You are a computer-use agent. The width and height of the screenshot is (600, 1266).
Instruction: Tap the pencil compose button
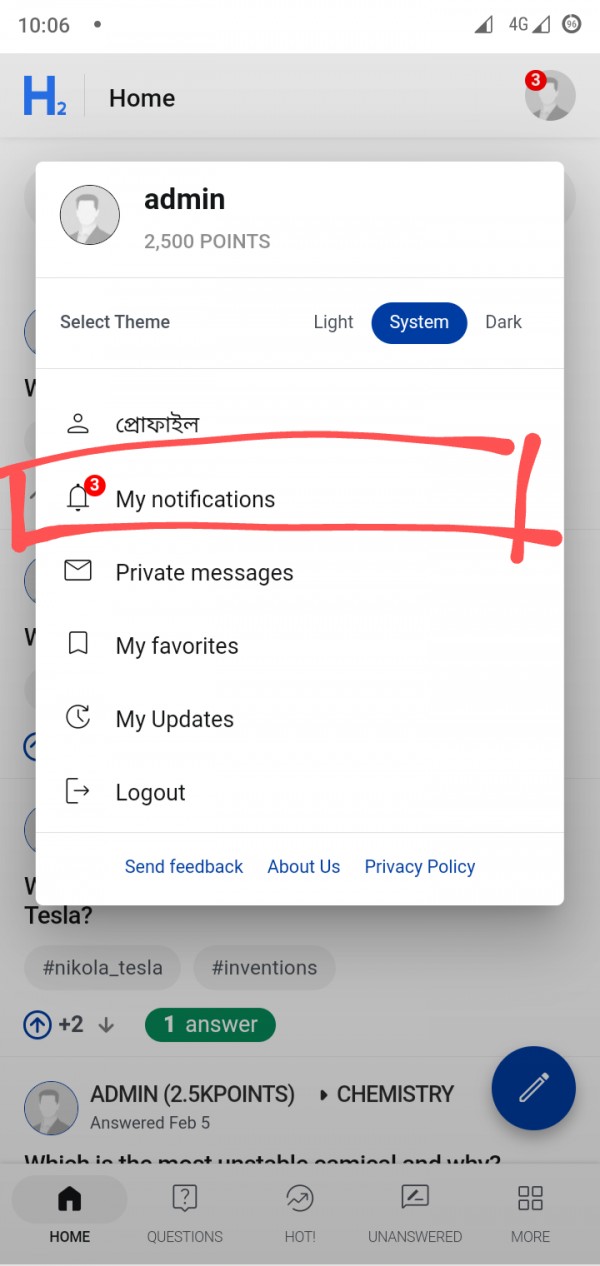[533, 1088]
